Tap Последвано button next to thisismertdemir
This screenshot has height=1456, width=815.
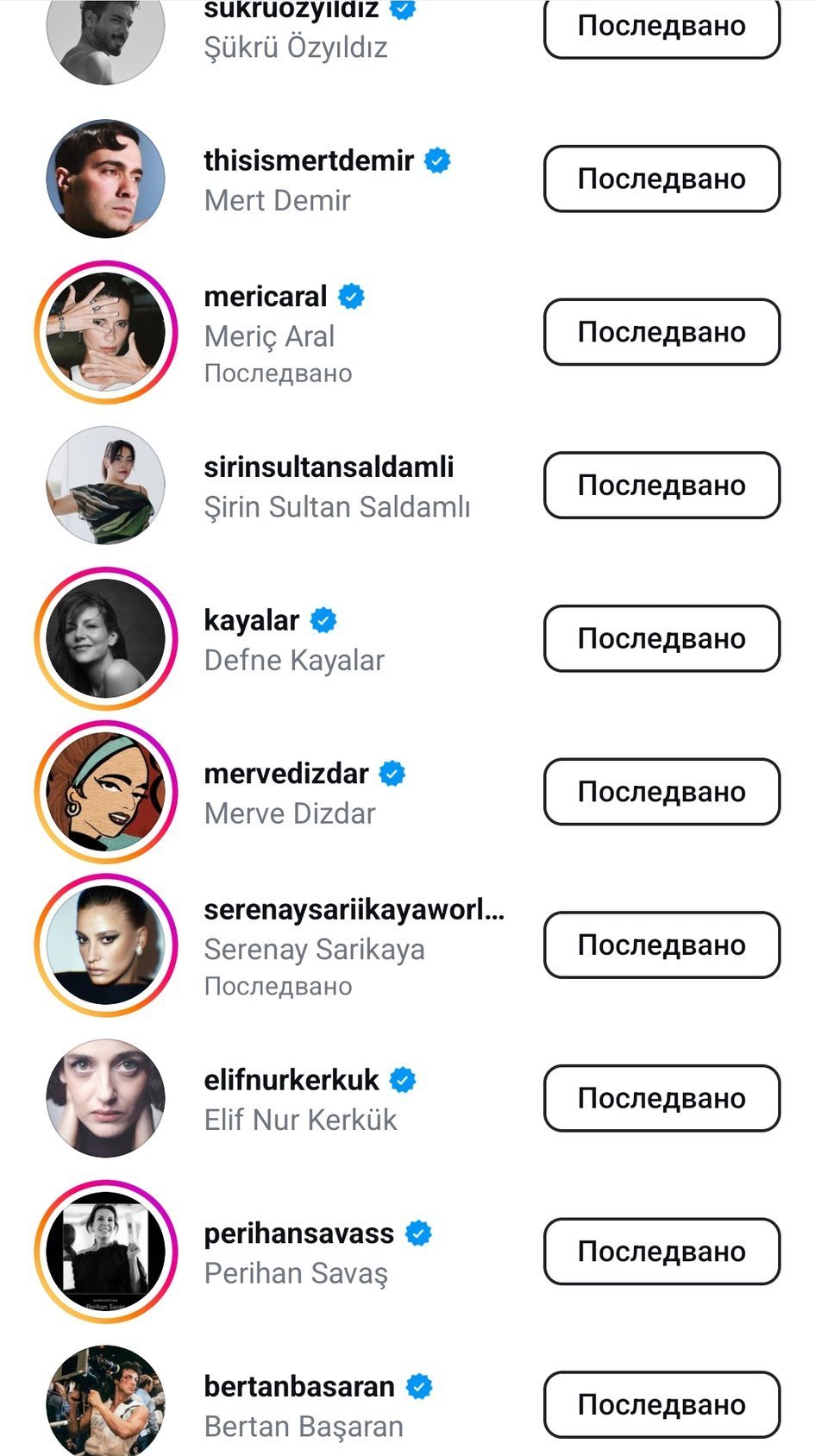(x=661, y=179)
